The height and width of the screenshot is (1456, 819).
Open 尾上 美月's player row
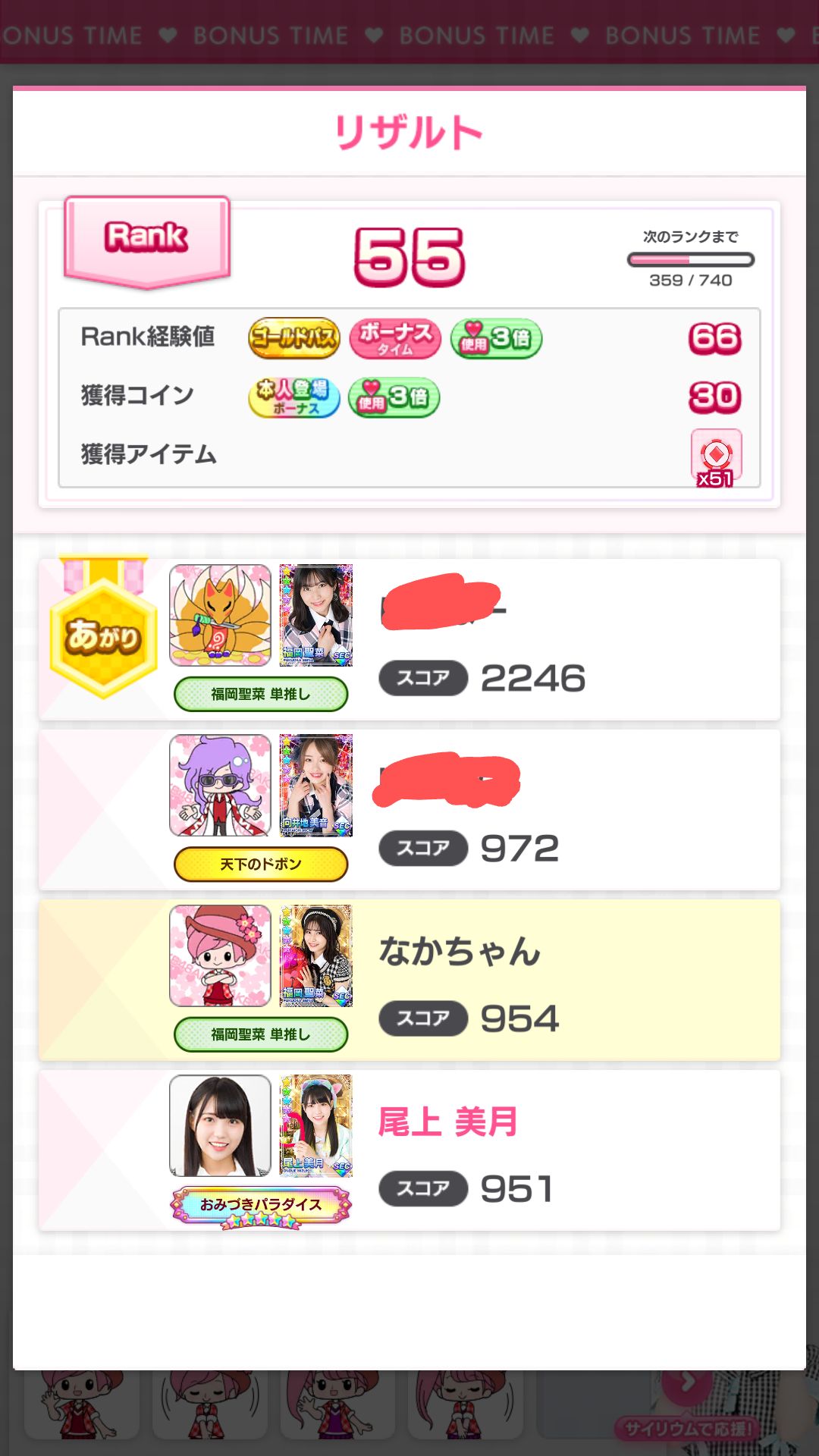click(x=409, y=1150)
